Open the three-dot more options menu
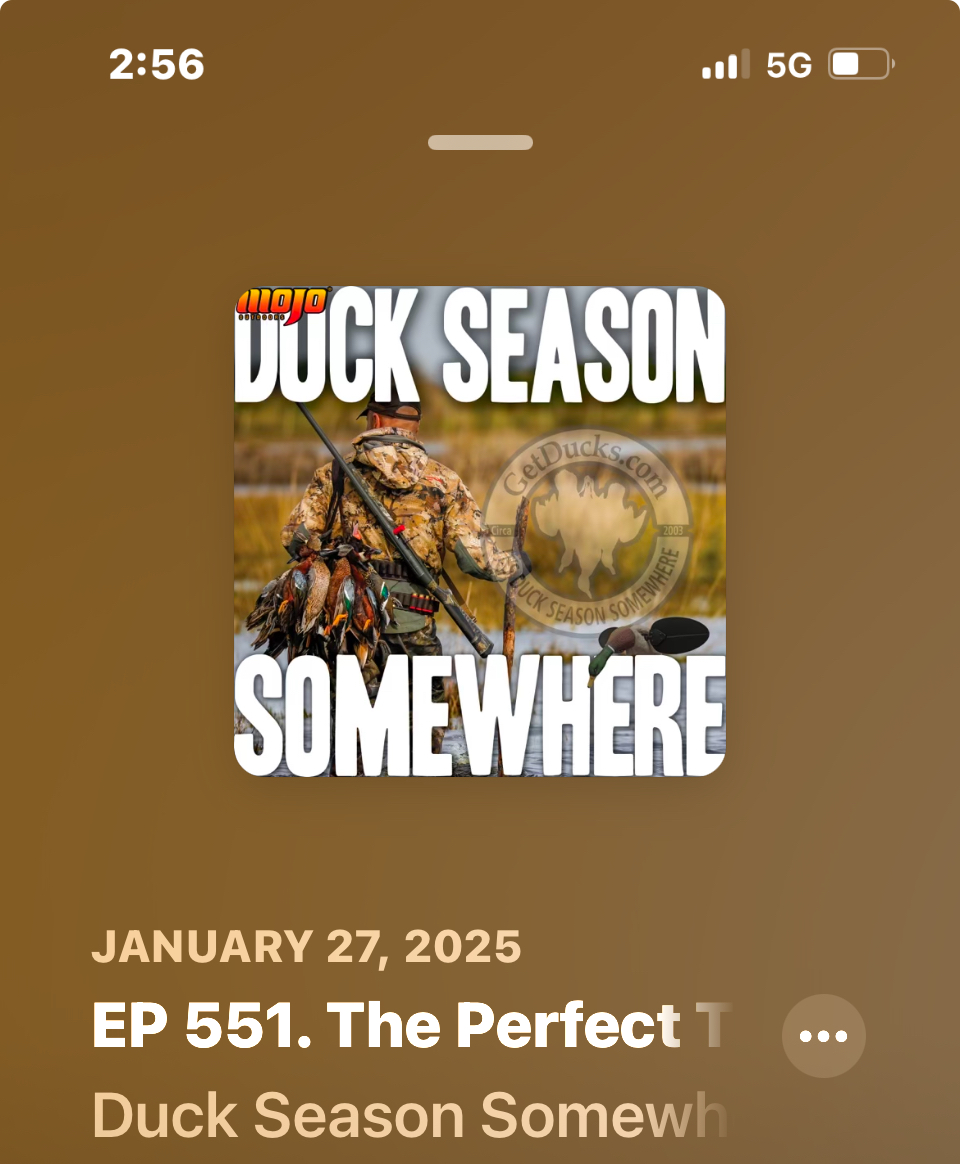The width and height of the screenshot is (960, 1164). [x=823, y=1036]
